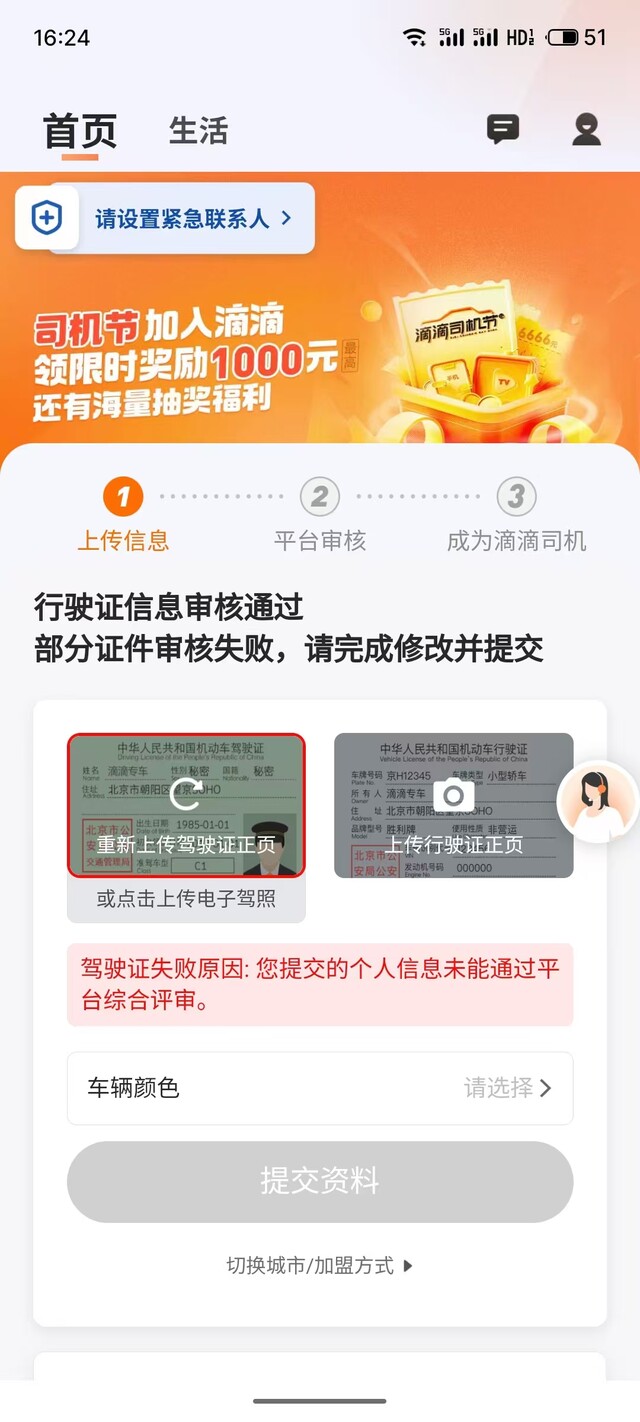Open the 首页 tab

(80, 131)
